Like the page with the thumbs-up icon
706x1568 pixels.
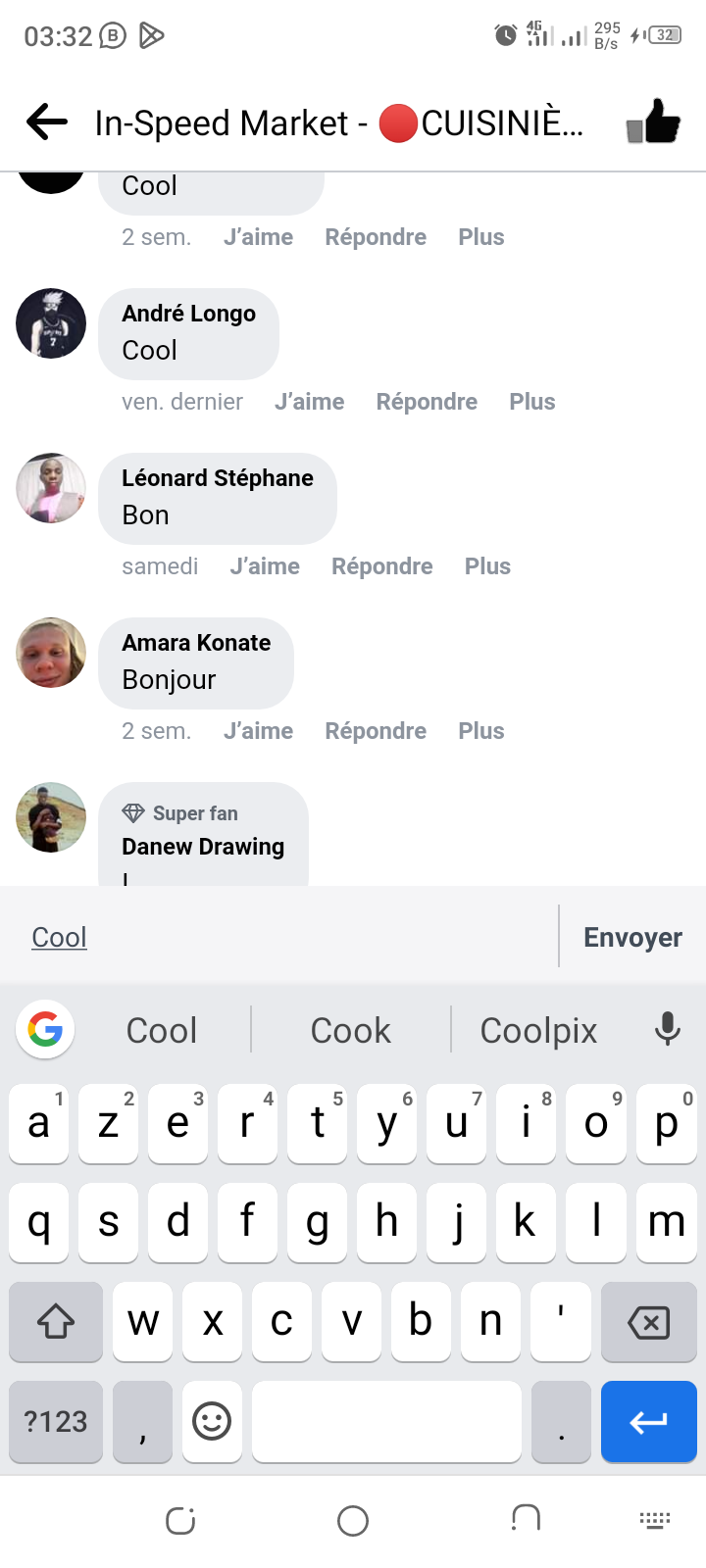[653, 122]
